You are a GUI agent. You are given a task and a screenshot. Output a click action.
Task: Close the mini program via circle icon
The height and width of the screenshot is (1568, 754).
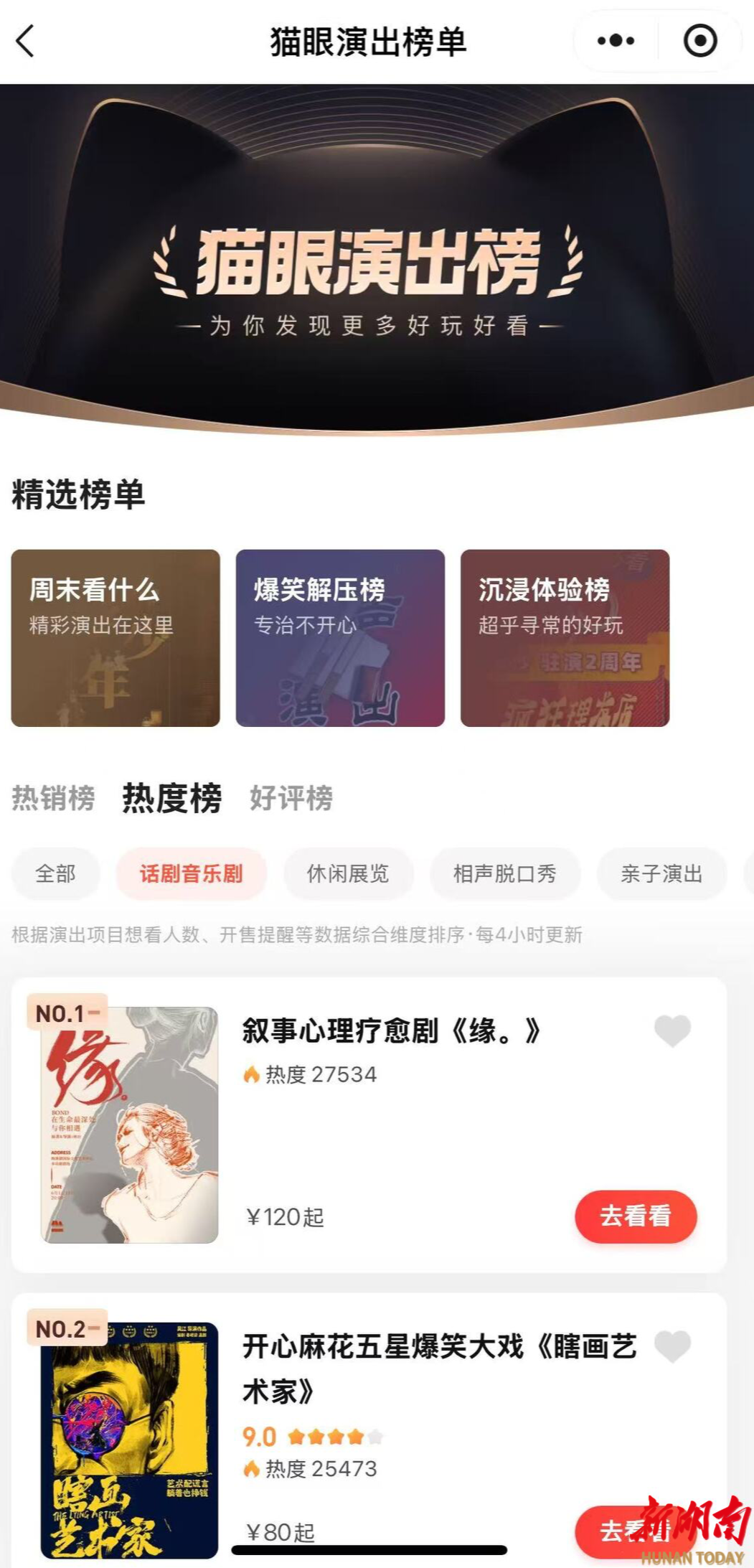coord(699,41)
